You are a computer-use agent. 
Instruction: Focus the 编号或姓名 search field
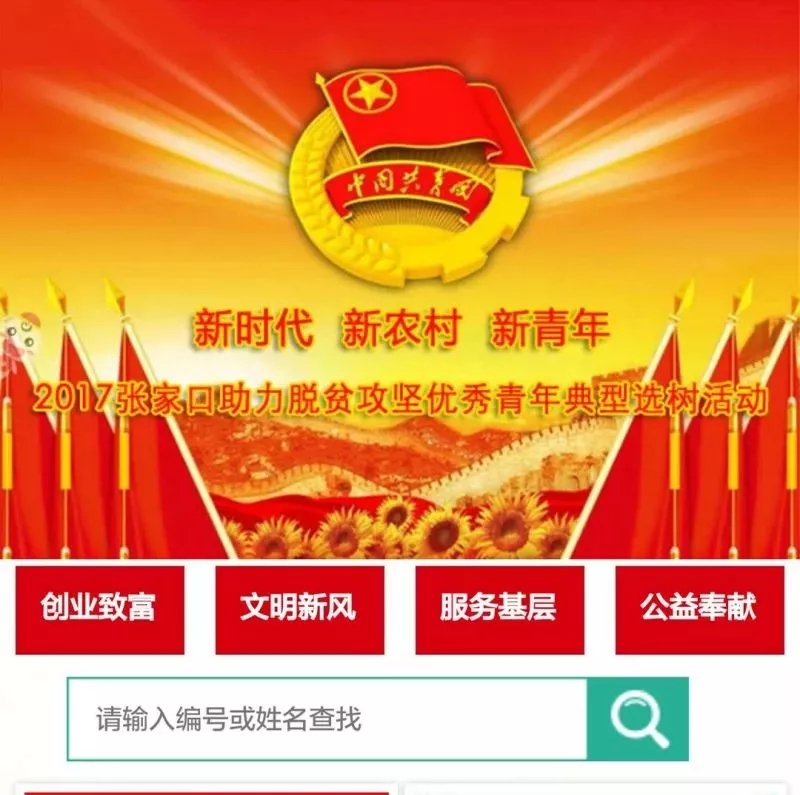[x=327, y=718]
